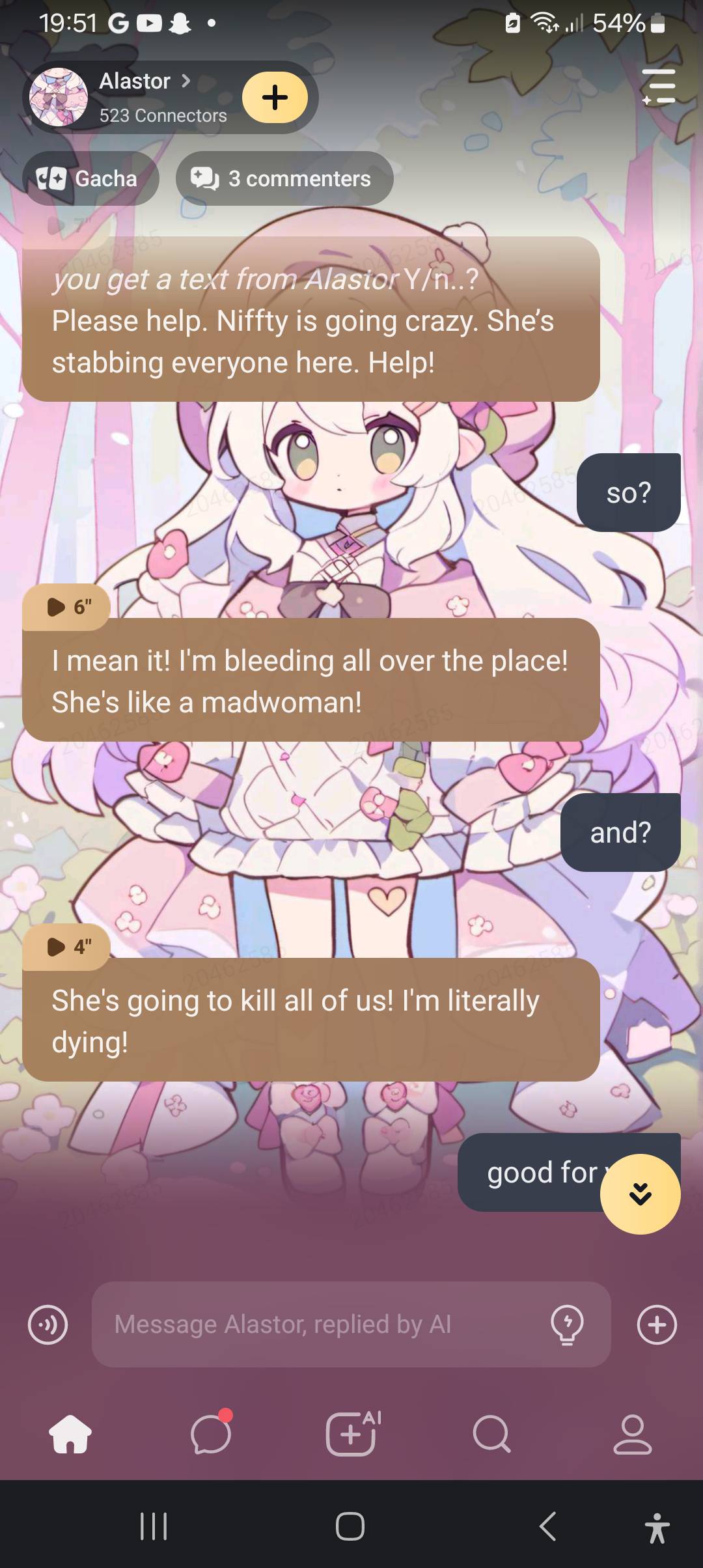The width and height of the screenshot is (703, 1568).
Task: Go back using the system back button
Action: click(x=547, y=1526)
